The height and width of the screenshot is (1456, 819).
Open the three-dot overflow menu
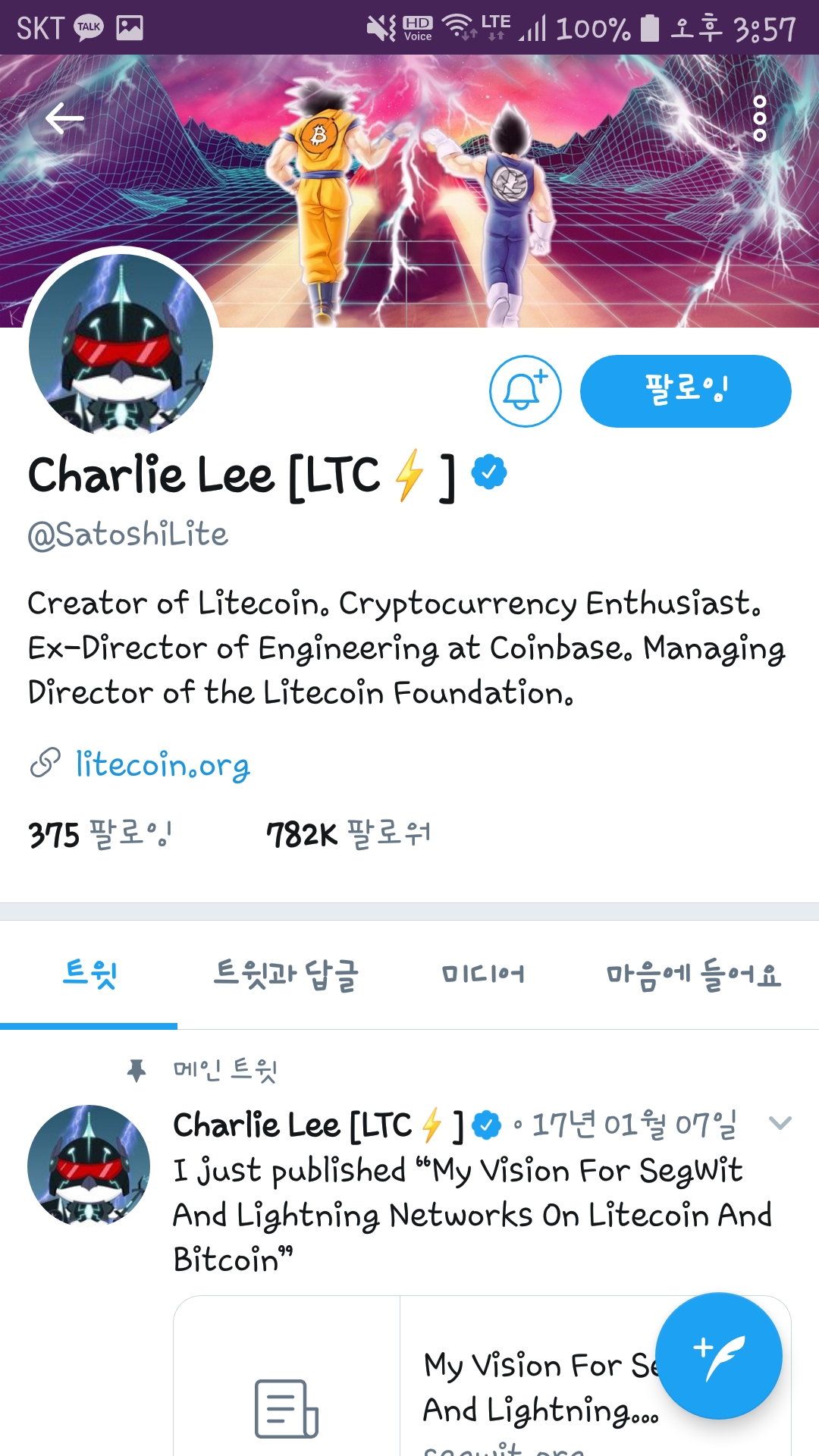click(759, 118)
